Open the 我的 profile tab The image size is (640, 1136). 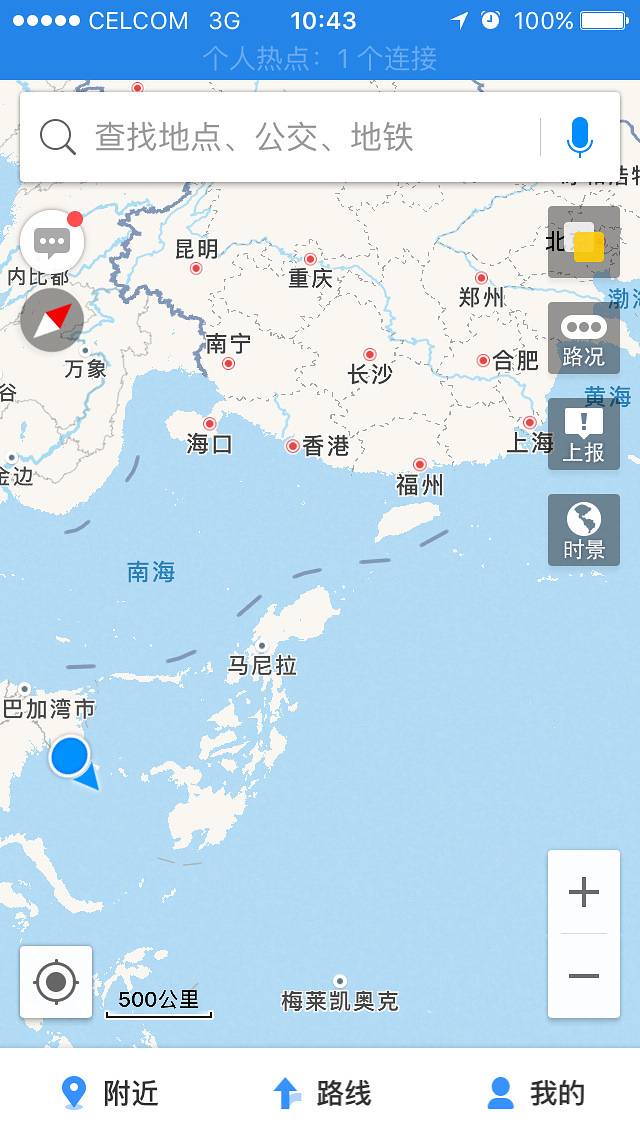(535, 1093)
